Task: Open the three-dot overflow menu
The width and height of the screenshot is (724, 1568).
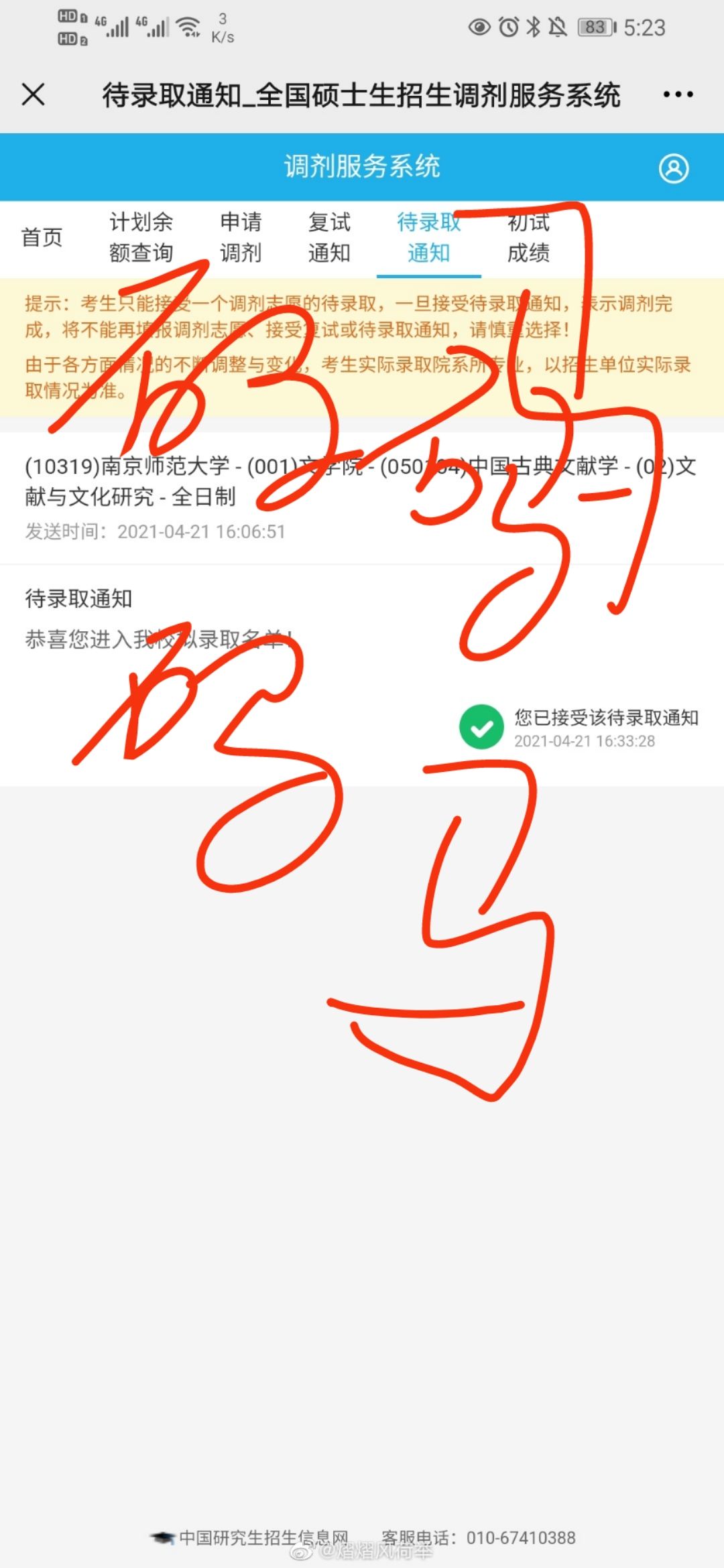Action: click(678, 94)
